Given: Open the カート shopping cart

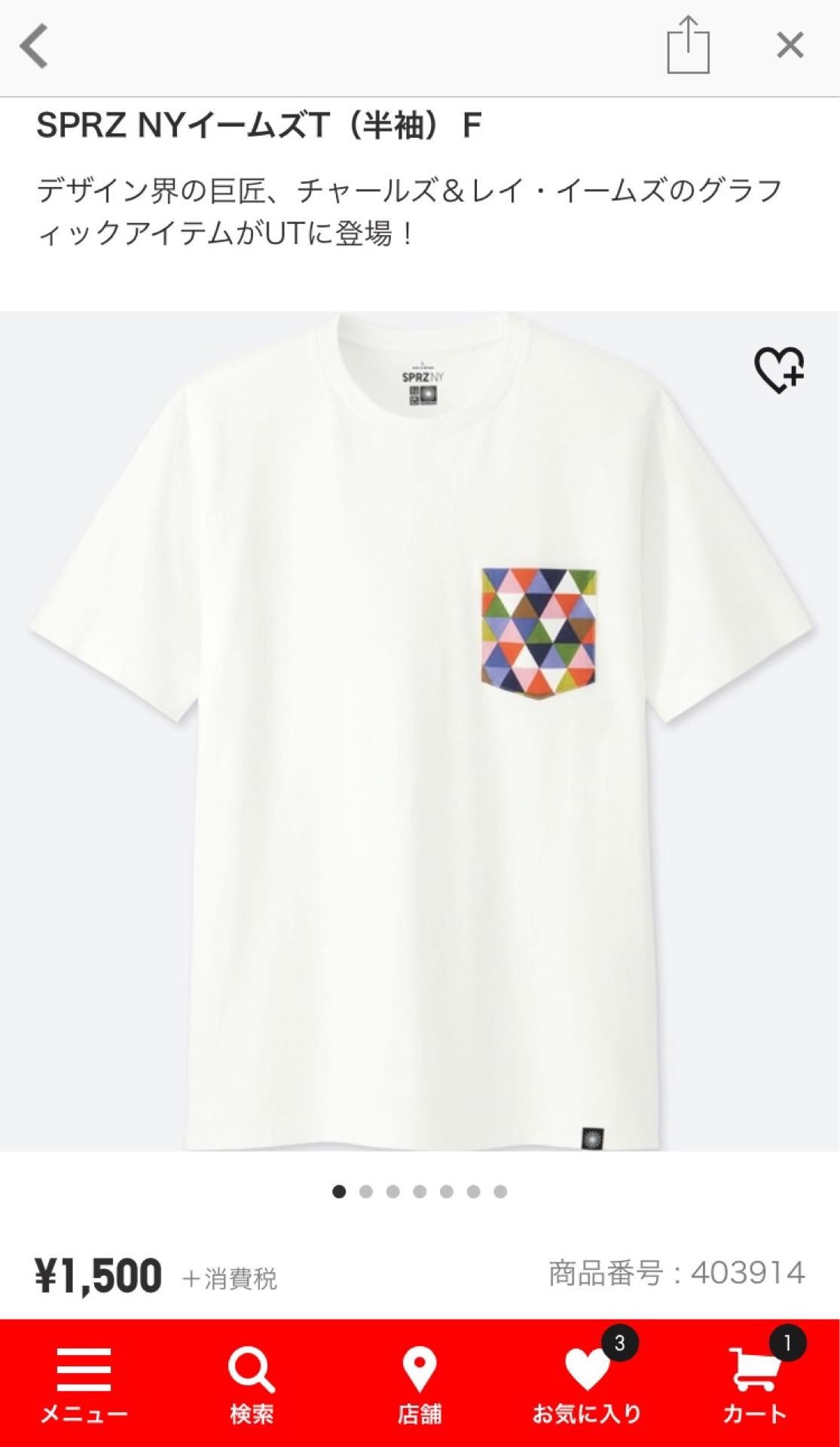Looking at the screenshot, I should coord(755,1384).
